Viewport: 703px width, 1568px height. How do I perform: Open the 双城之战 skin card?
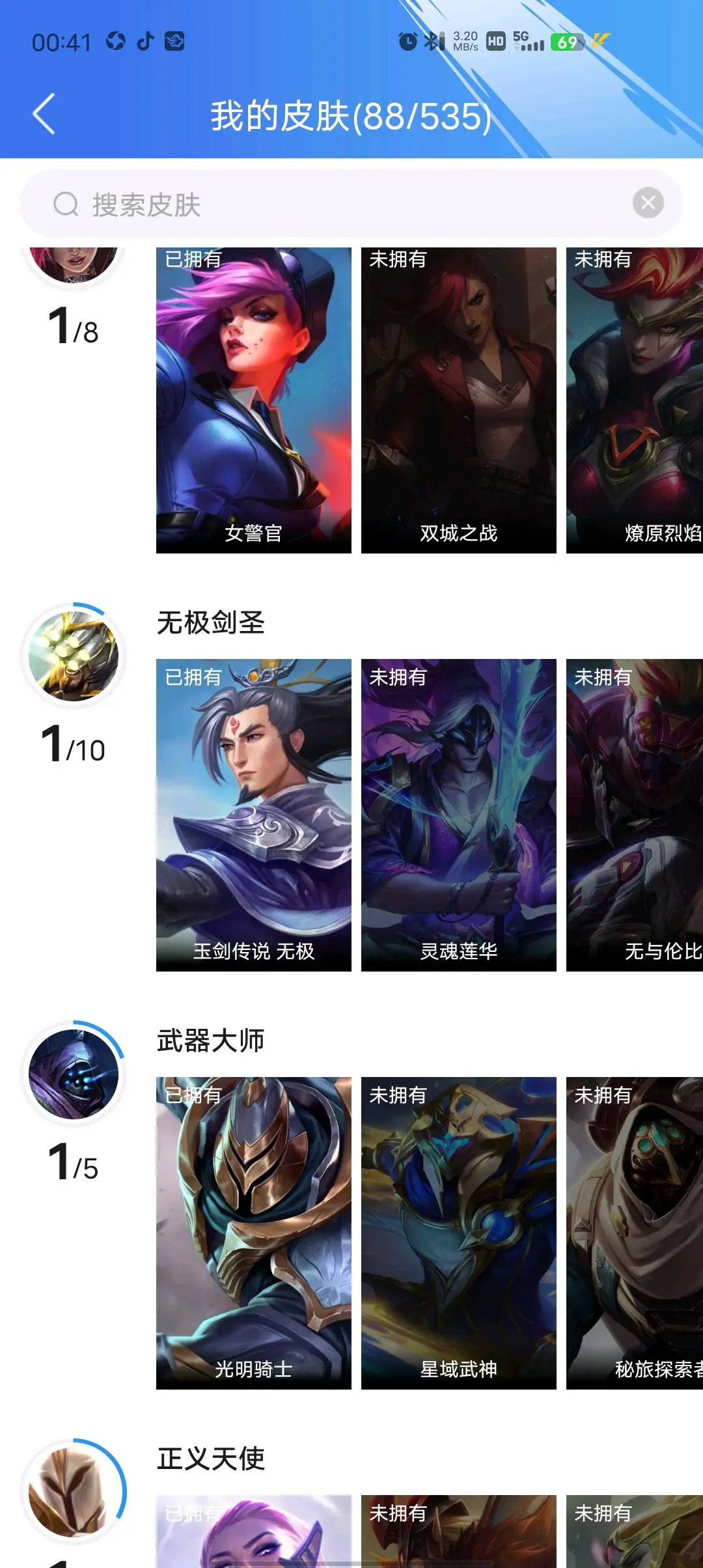458,400
